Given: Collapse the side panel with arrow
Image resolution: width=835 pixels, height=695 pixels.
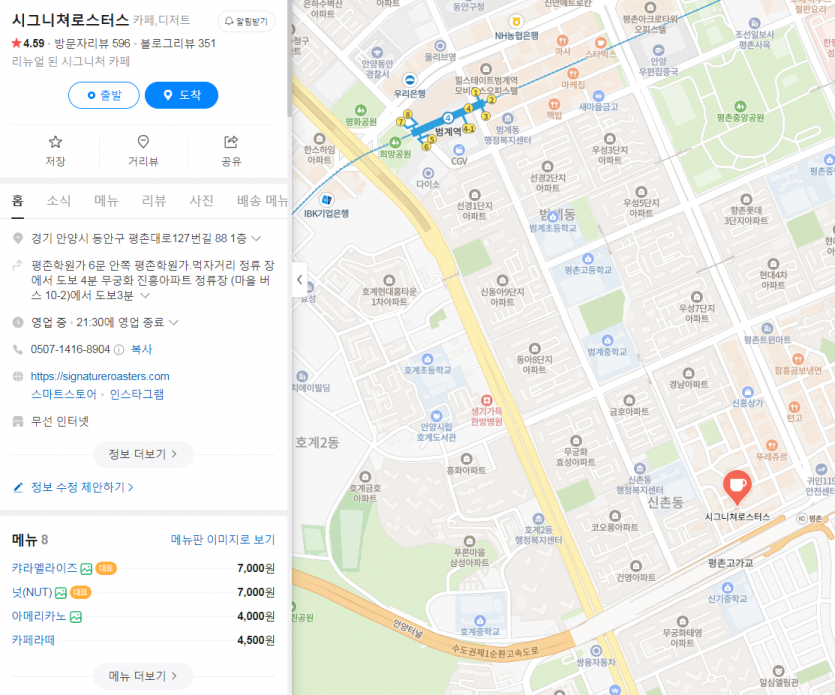Looking at the screenshot, I should pyautogui.click(x=299, y=280).
